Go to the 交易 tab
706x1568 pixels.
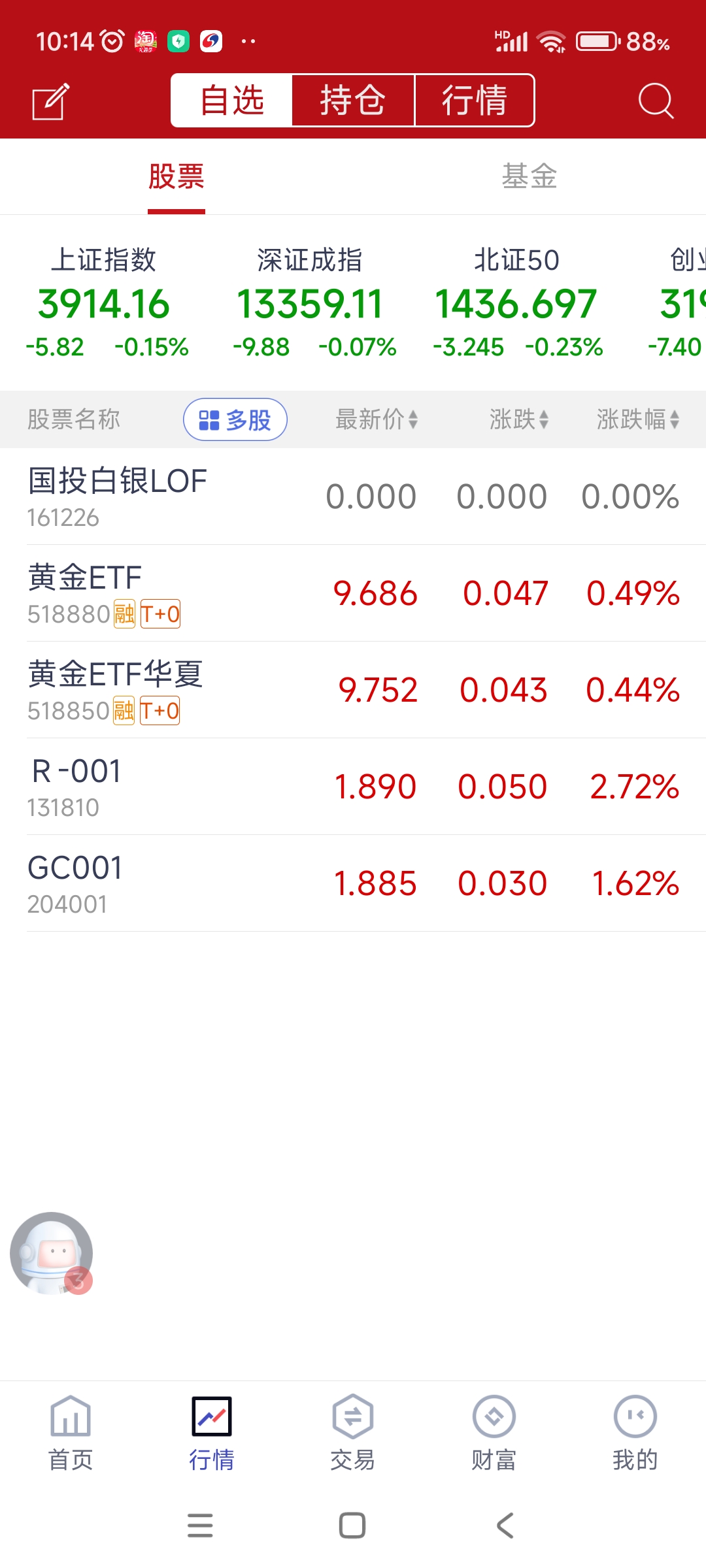353,1432
